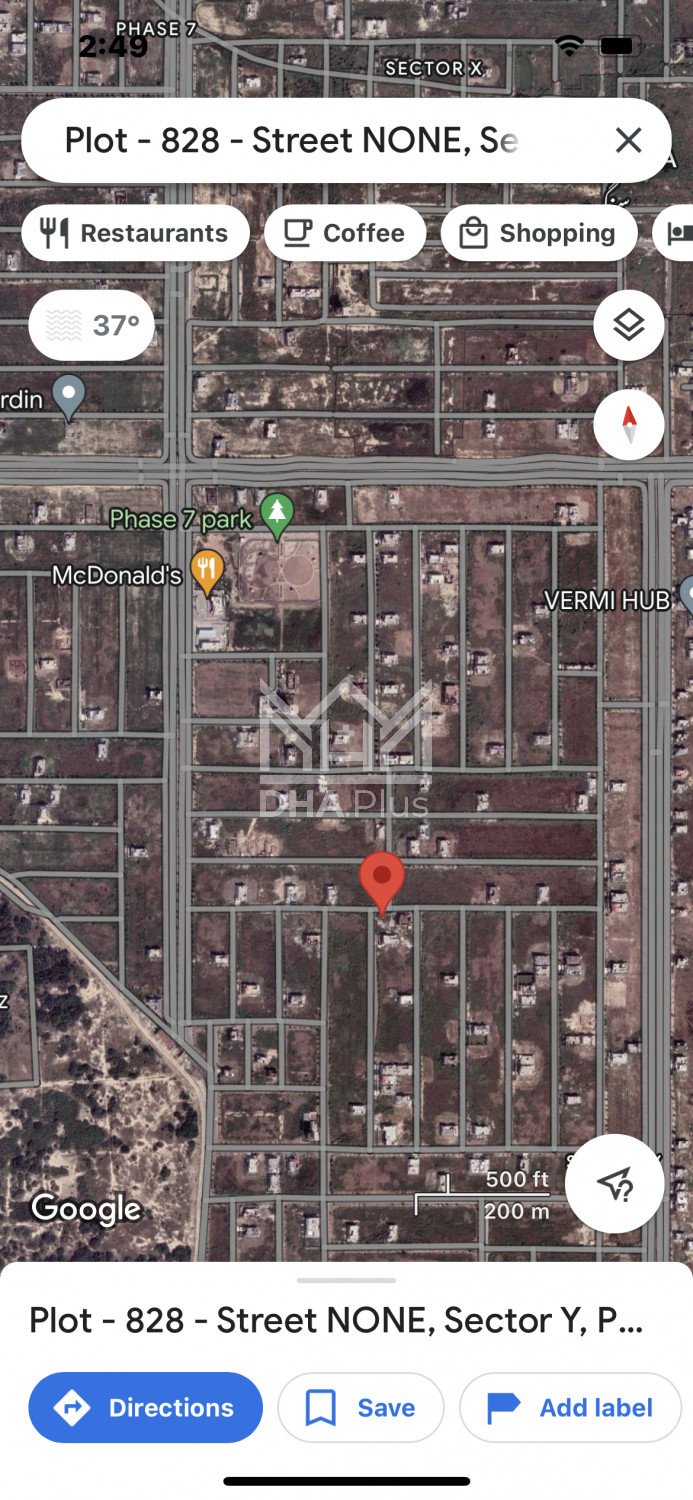The image size is (693, 1500).
Task: Open the McDonald's map marker
Action: pos(207,571)
